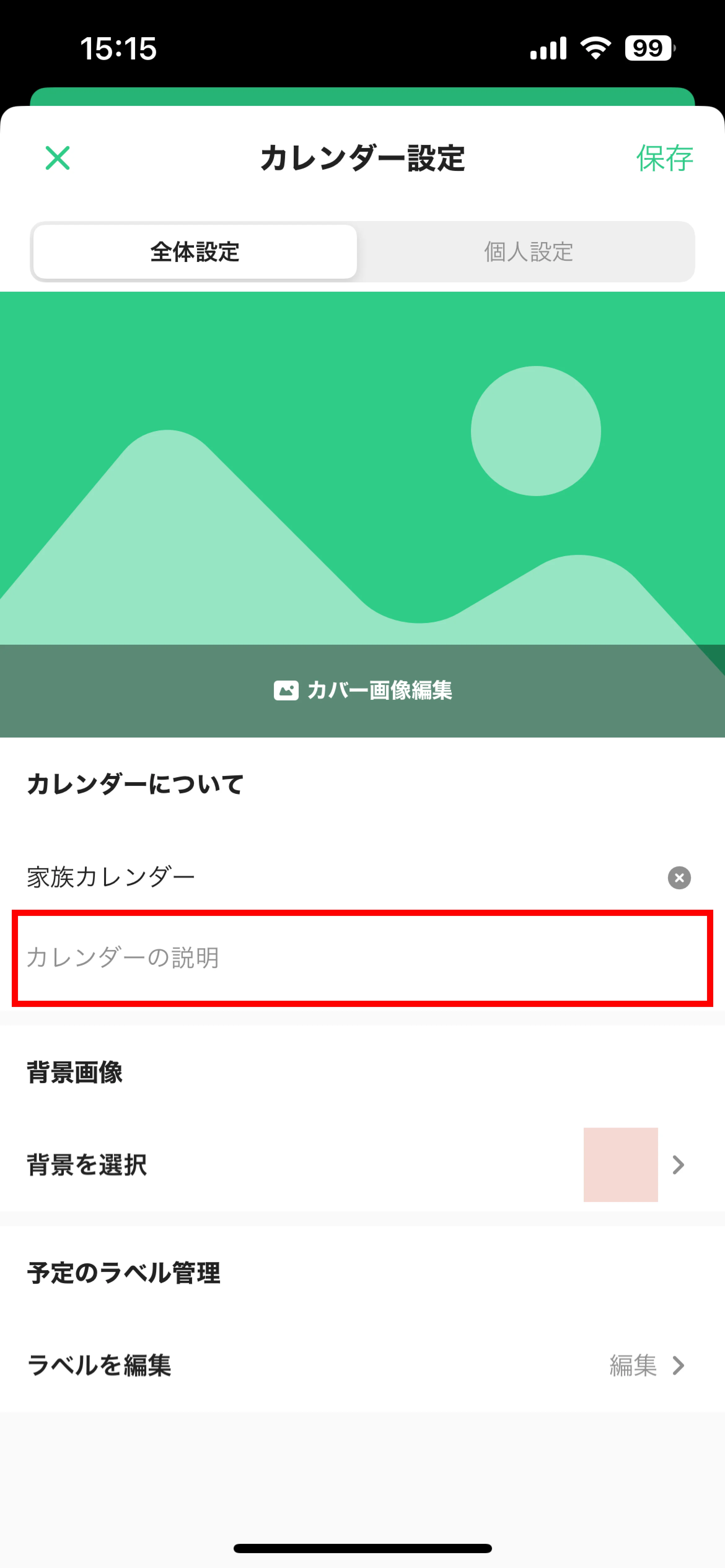725x1568 pixels.
Task: Close the calendar settings with X
Action: point(58,158)
